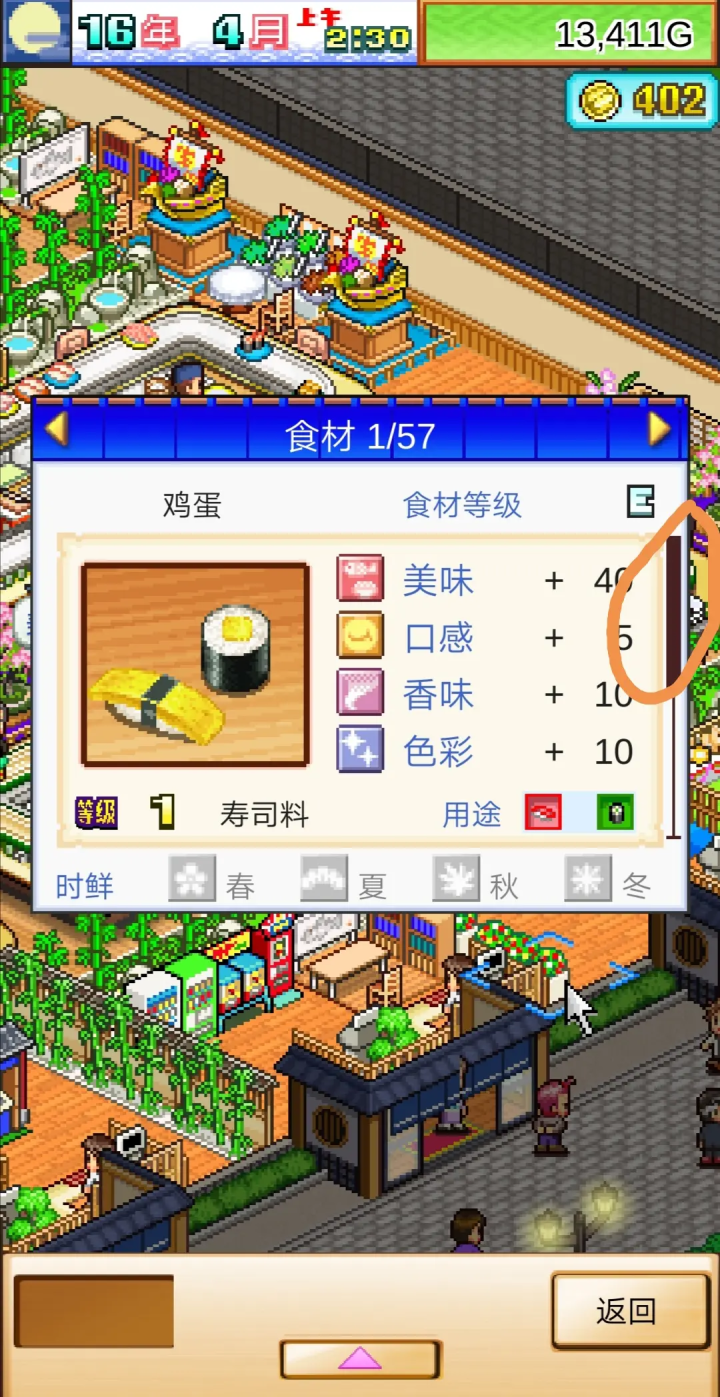Go to the next ingredient with right arrow
This screenshot has width=720, height=1397.
659,430
